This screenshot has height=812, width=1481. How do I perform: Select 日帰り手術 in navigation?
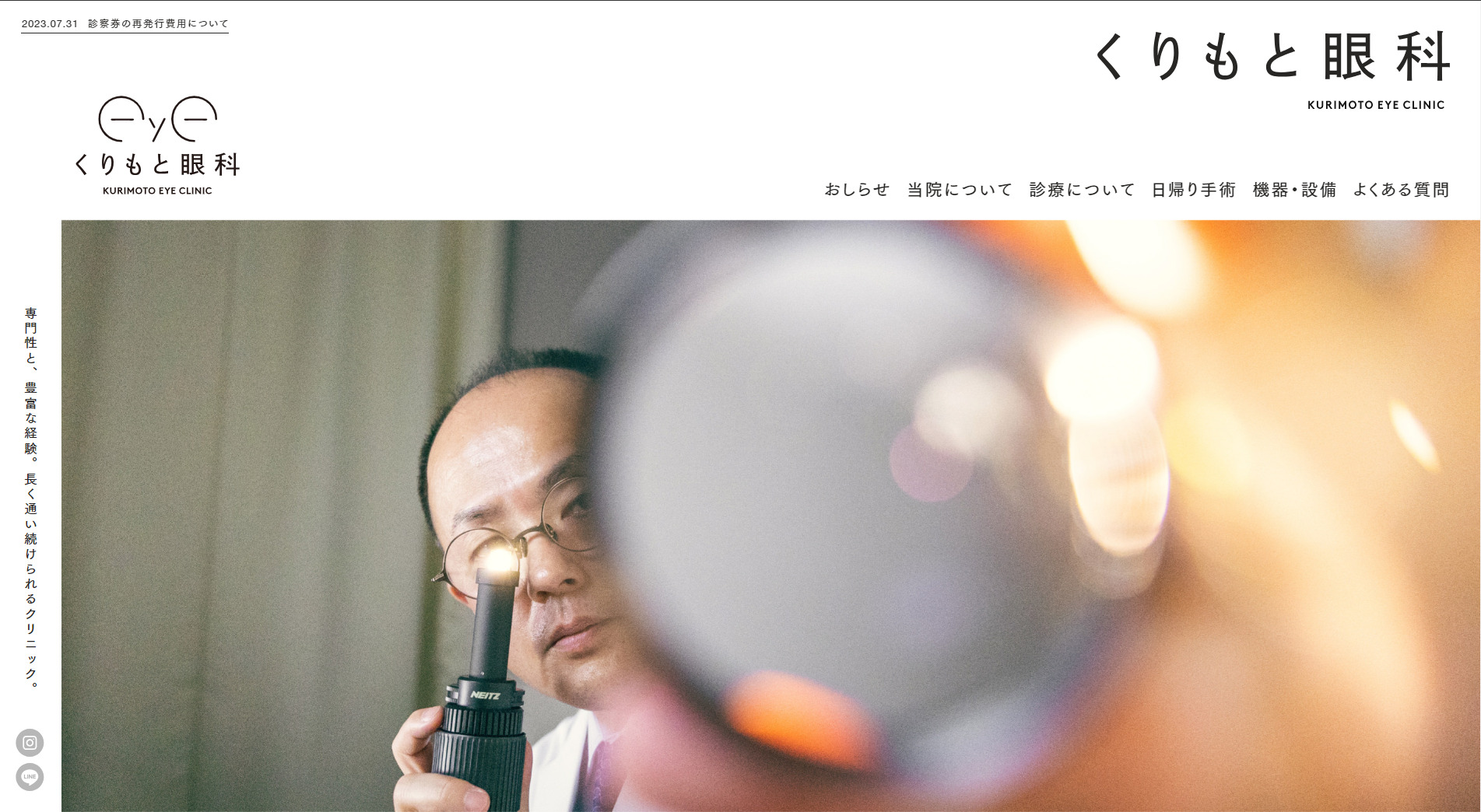pyautogui.click(x=1193, y=190)
